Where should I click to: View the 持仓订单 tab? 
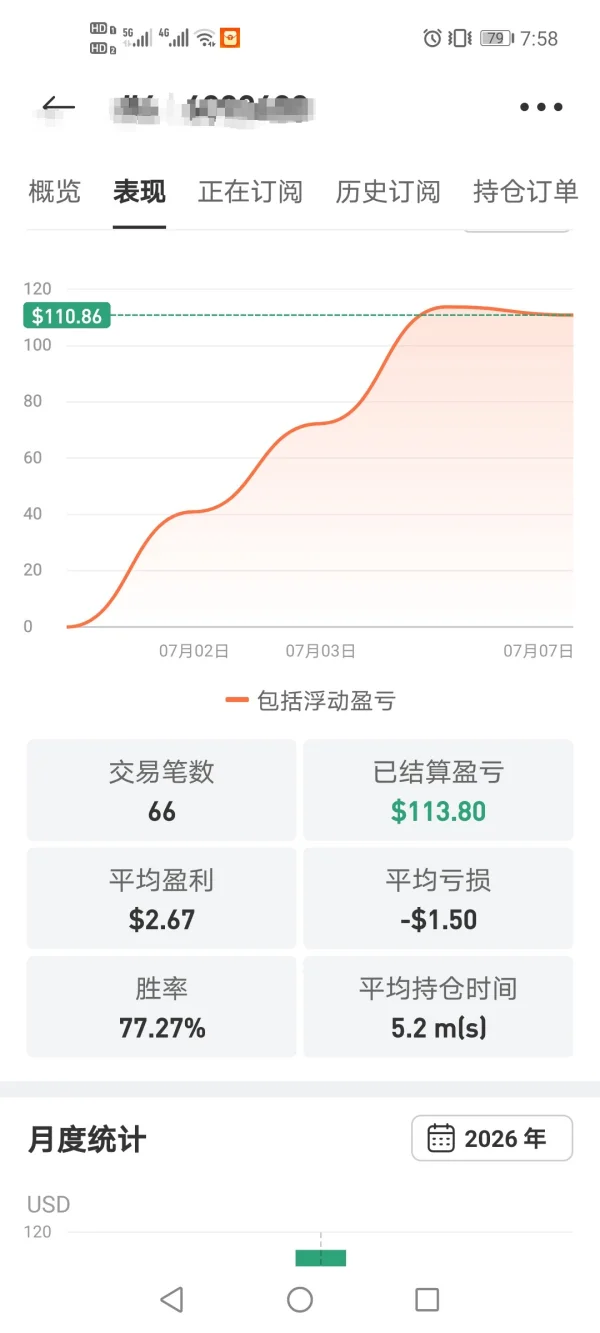[525, 191]
